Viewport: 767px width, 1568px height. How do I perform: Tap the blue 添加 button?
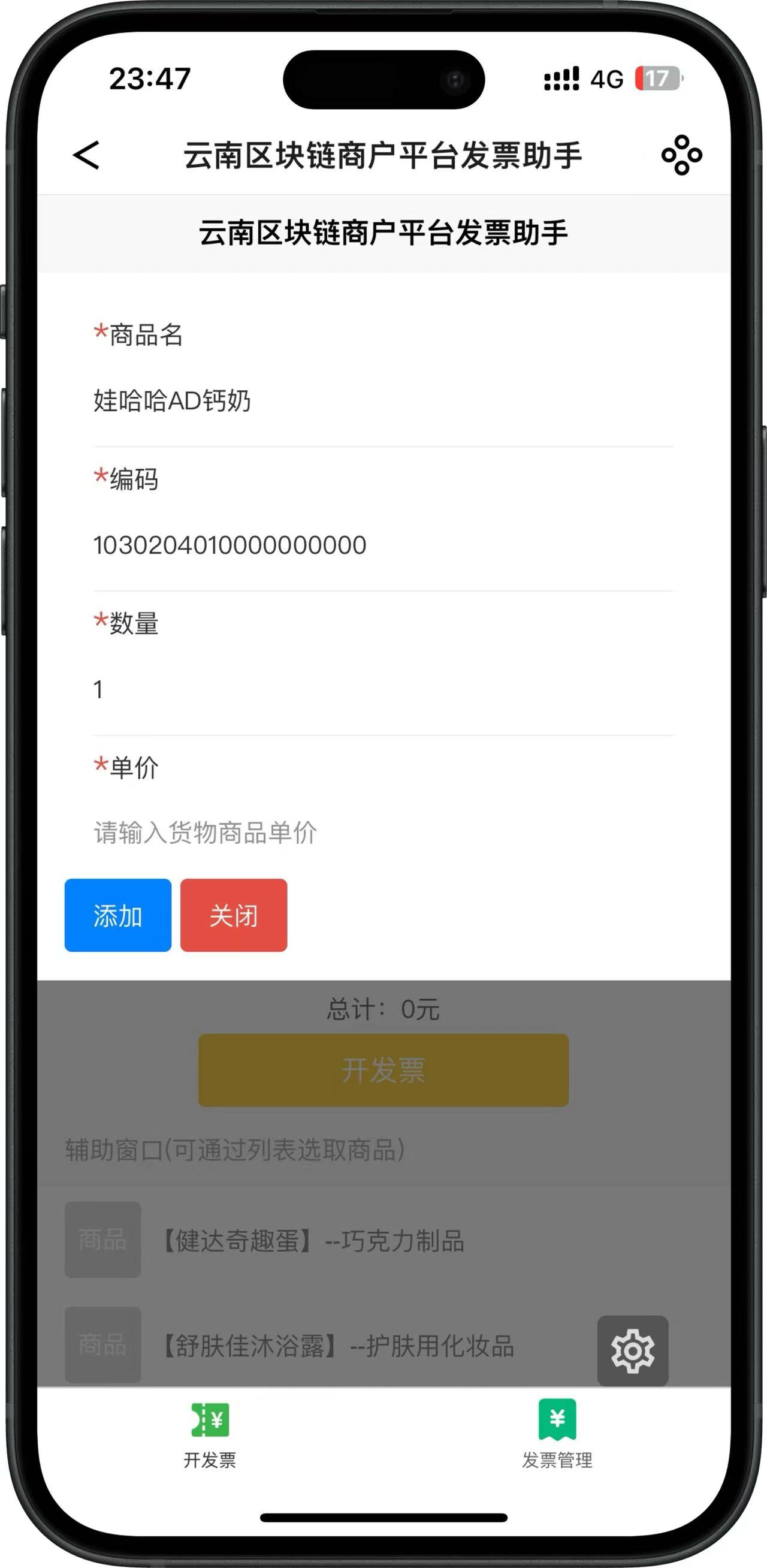[x=117, y=915]
